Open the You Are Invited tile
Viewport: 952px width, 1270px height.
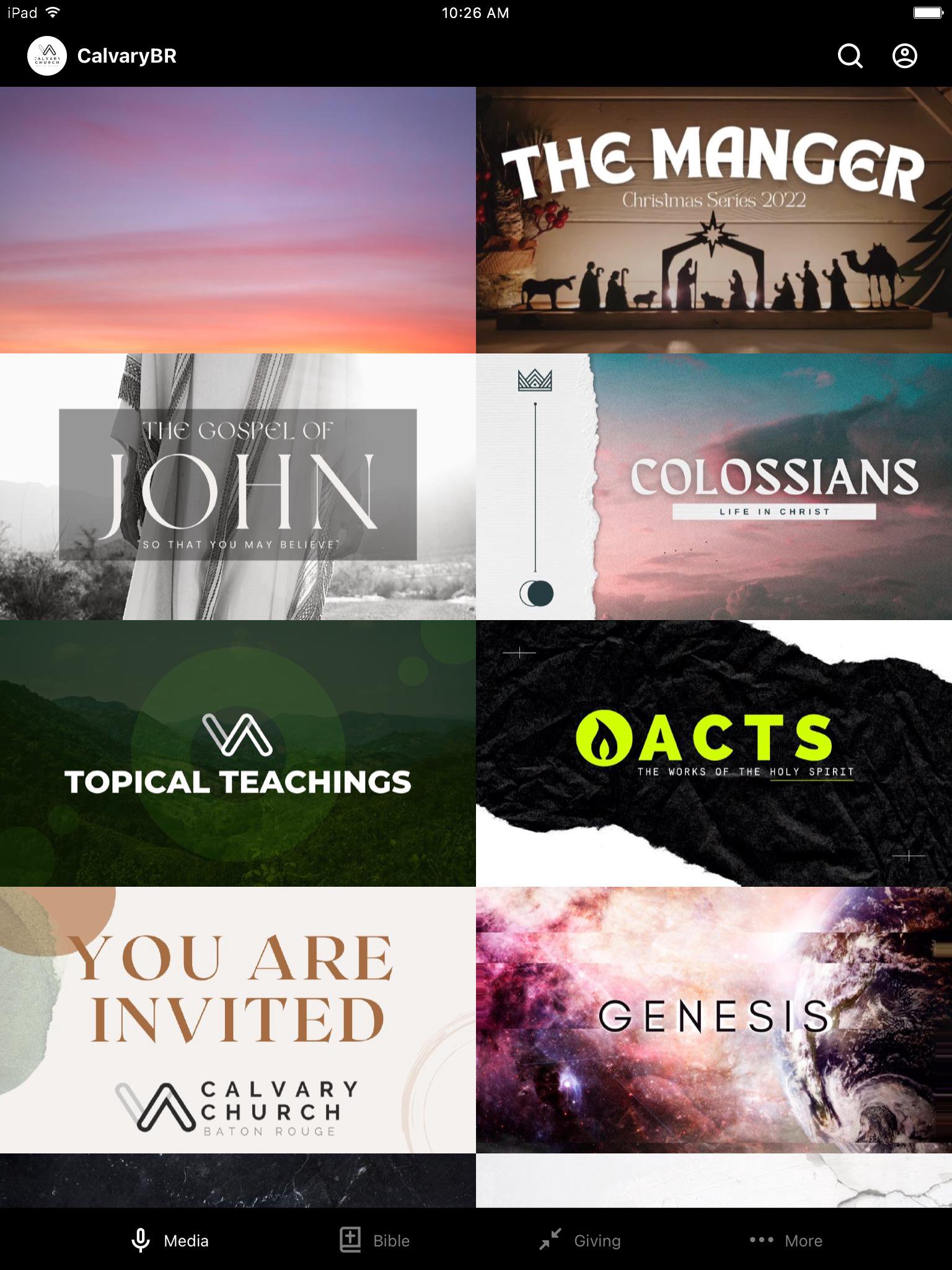[238, 1020]
